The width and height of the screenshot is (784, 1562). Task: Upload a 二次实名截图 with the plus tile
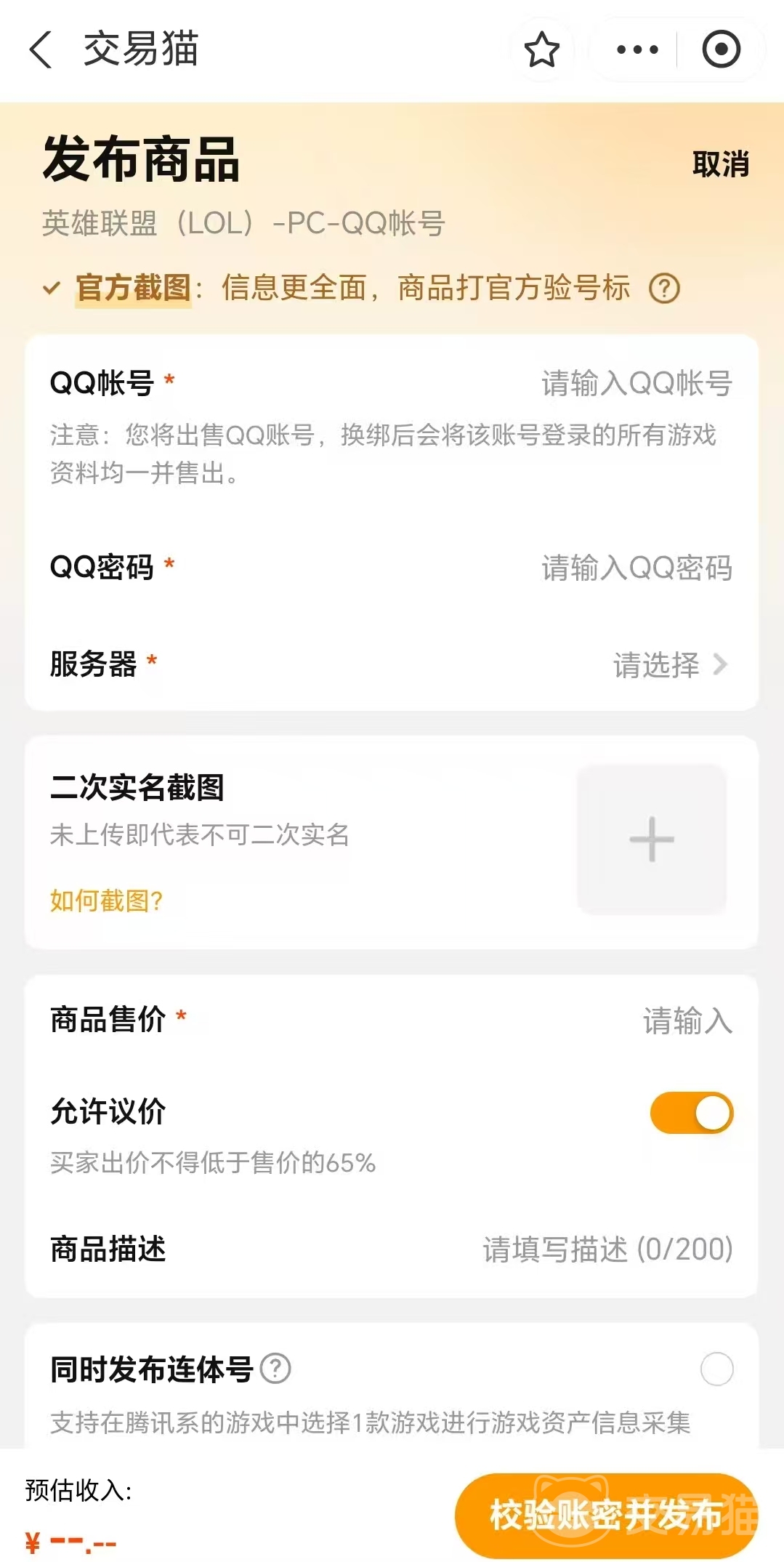coord(652,840)
